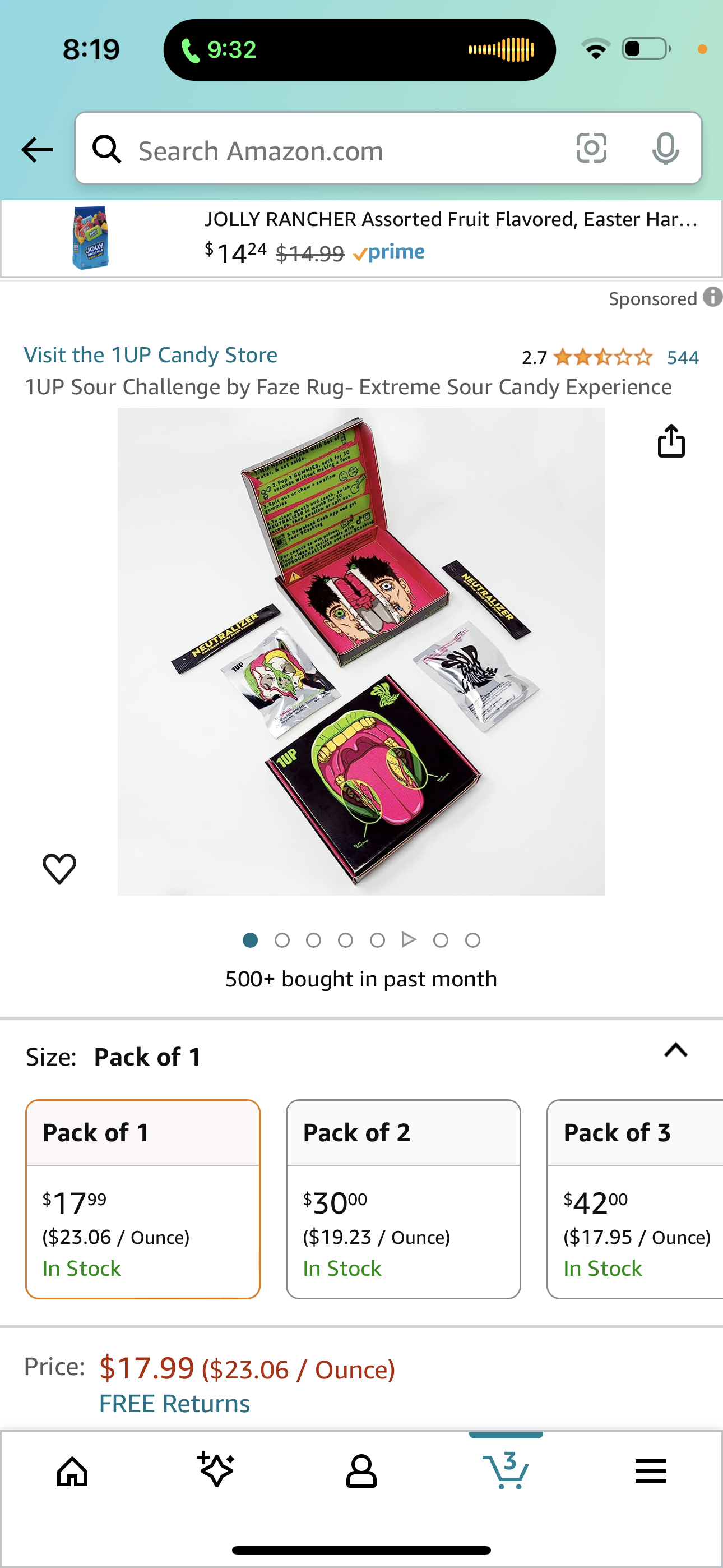Open the FREE Returns link
Screen dimensions: 723x1568
(175, 1404)
